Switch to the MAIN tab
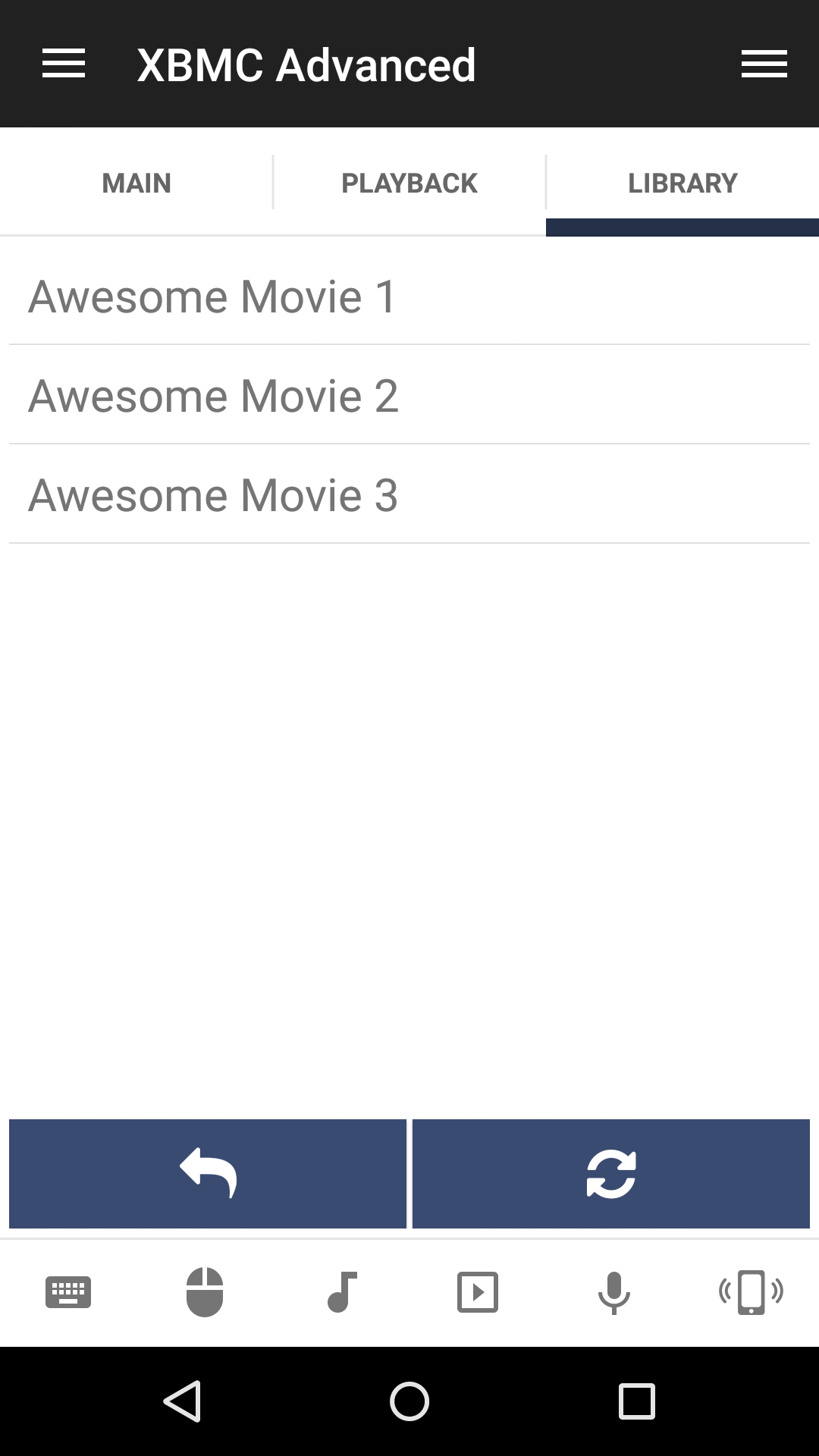This screenshot has width=819, height=1456. [x=136, y=183]
